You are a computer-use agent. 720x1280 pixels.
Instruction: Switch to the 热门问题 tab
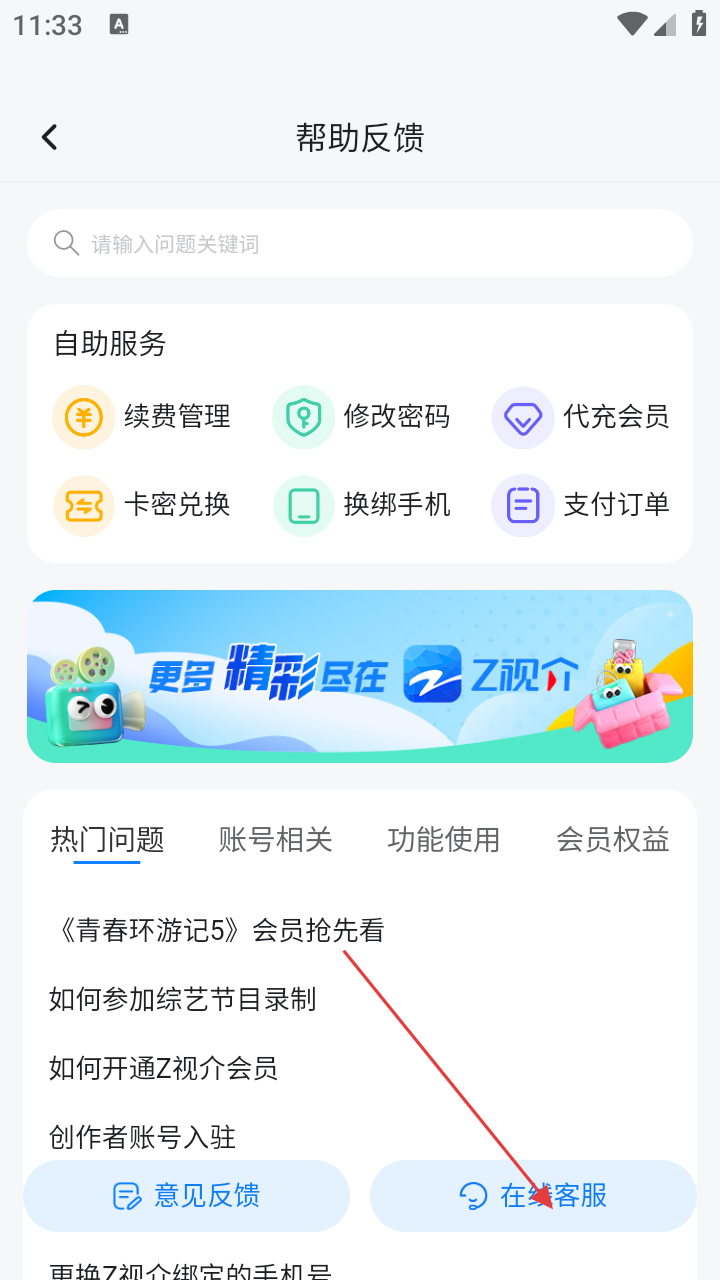click(107, 840)
